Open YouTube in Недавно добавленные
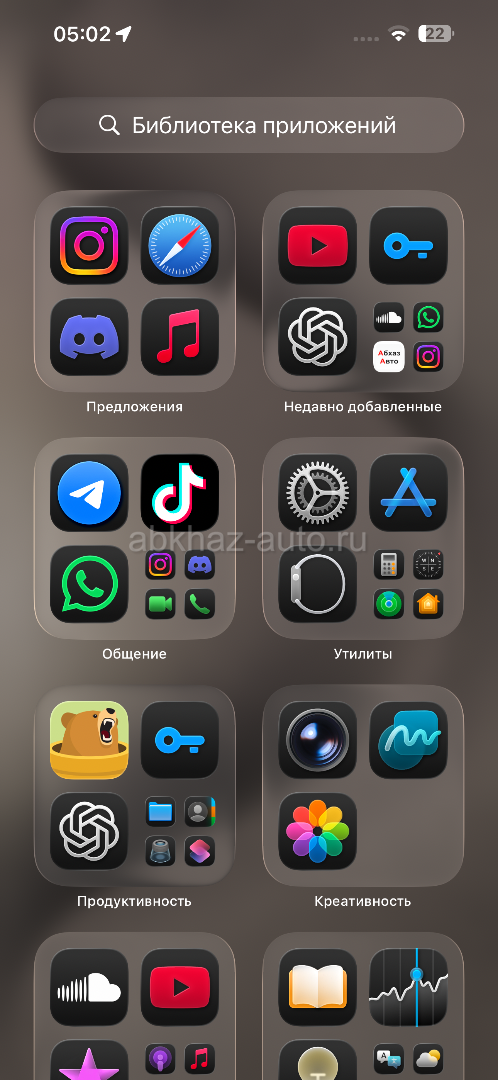Image resolution: width=498 pixels, height=1080 pixels. click(x=318, y=246)
